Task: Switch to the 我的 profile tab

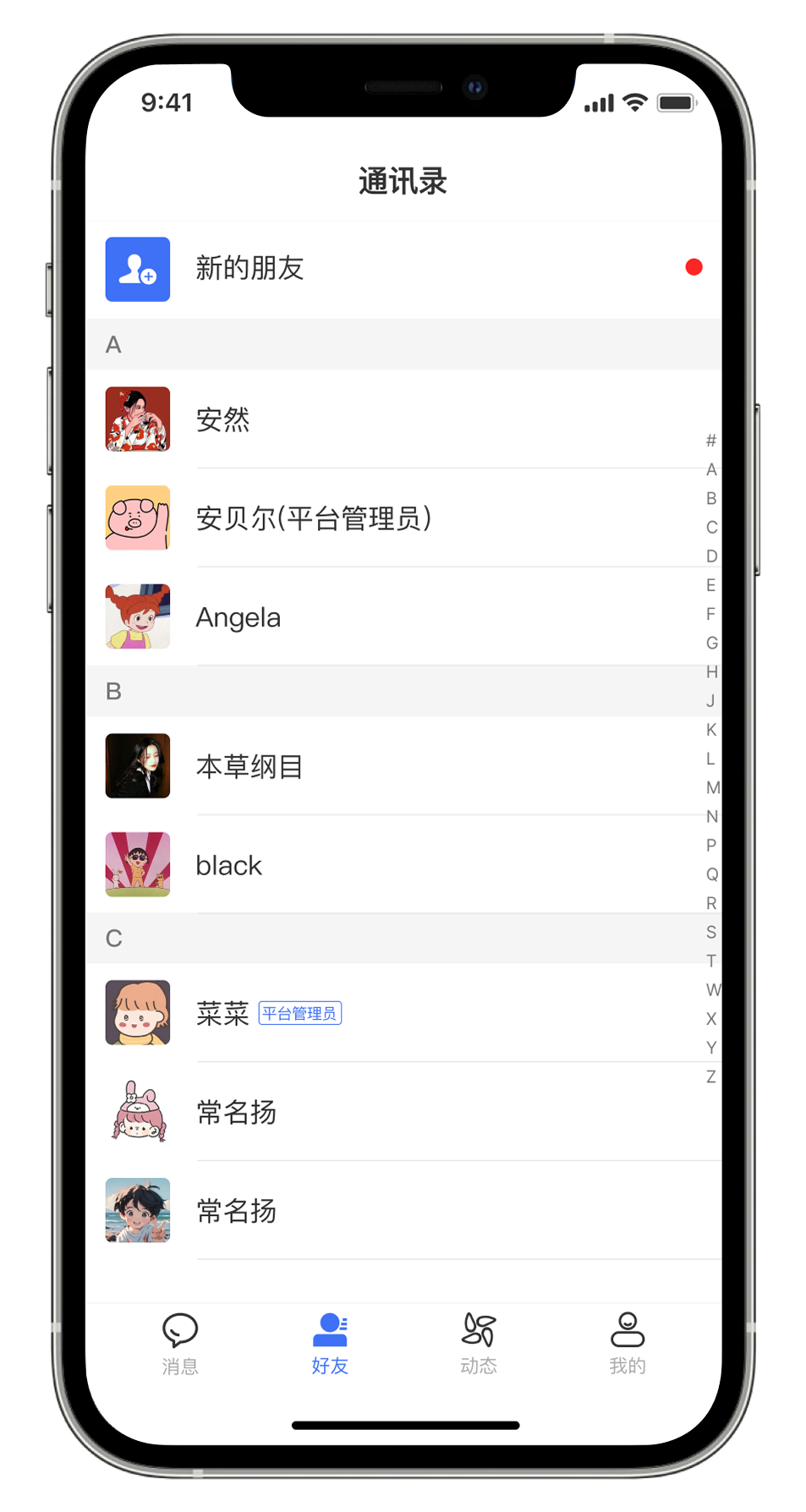Action: point(628,1343)
